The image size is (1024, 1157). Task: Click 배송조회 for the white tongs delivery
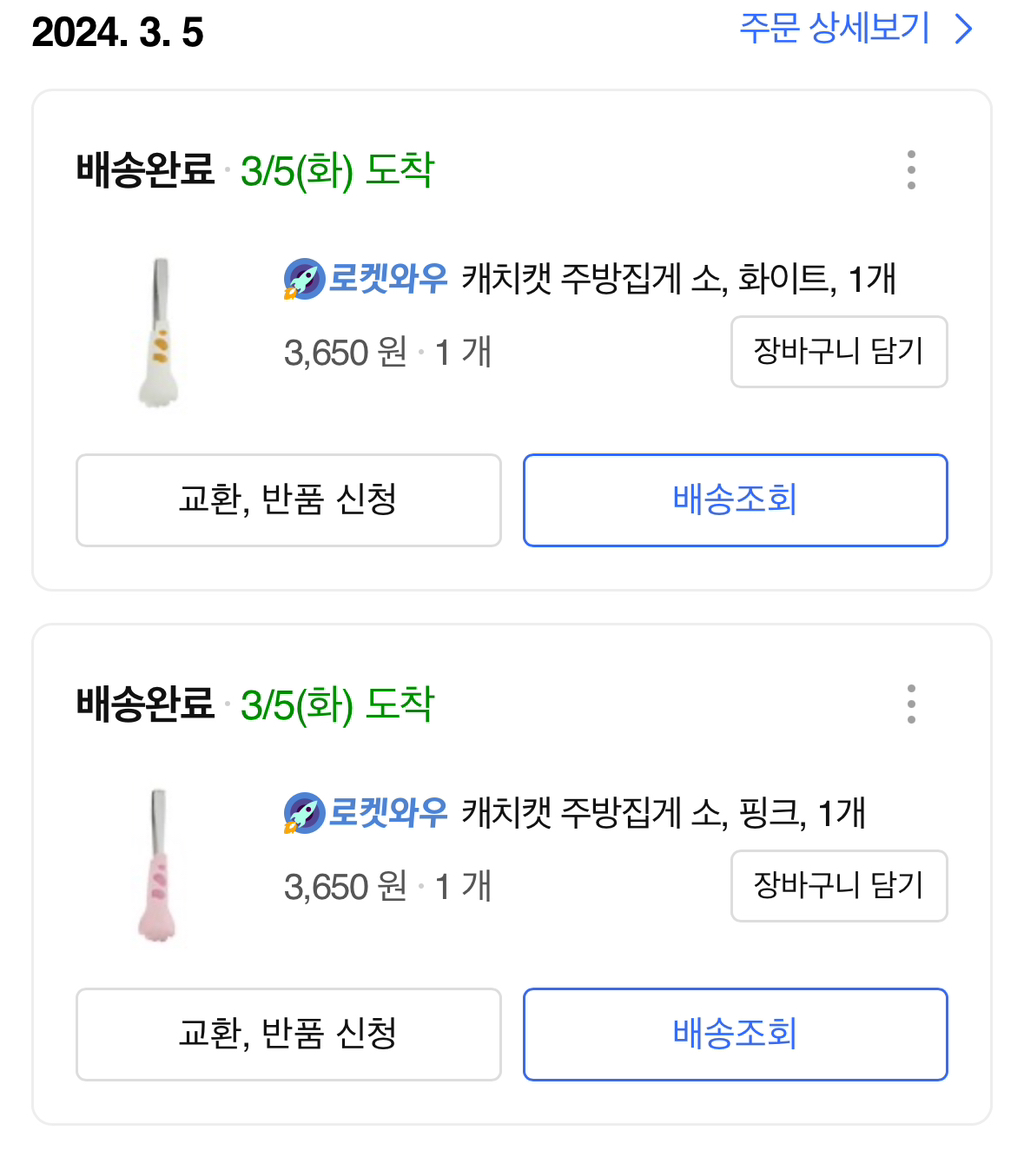click(x=735, y=500)
